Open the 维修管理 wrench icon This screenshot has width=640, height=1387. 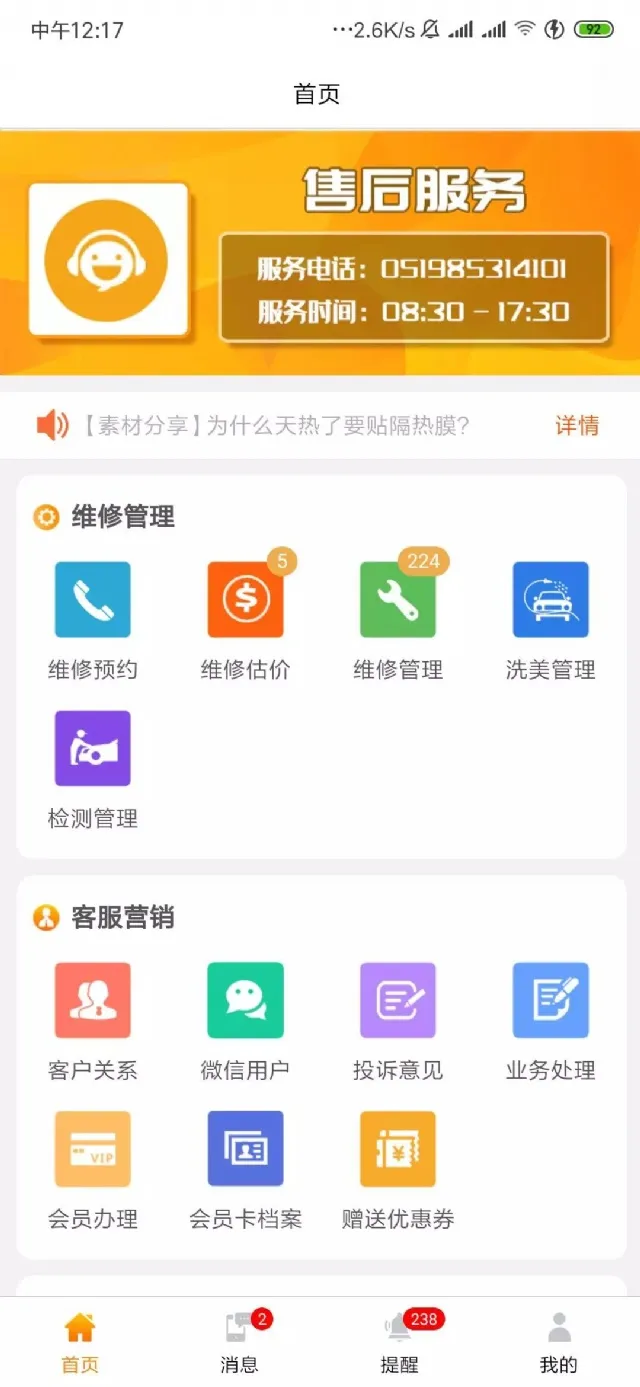tap(398, 600)
